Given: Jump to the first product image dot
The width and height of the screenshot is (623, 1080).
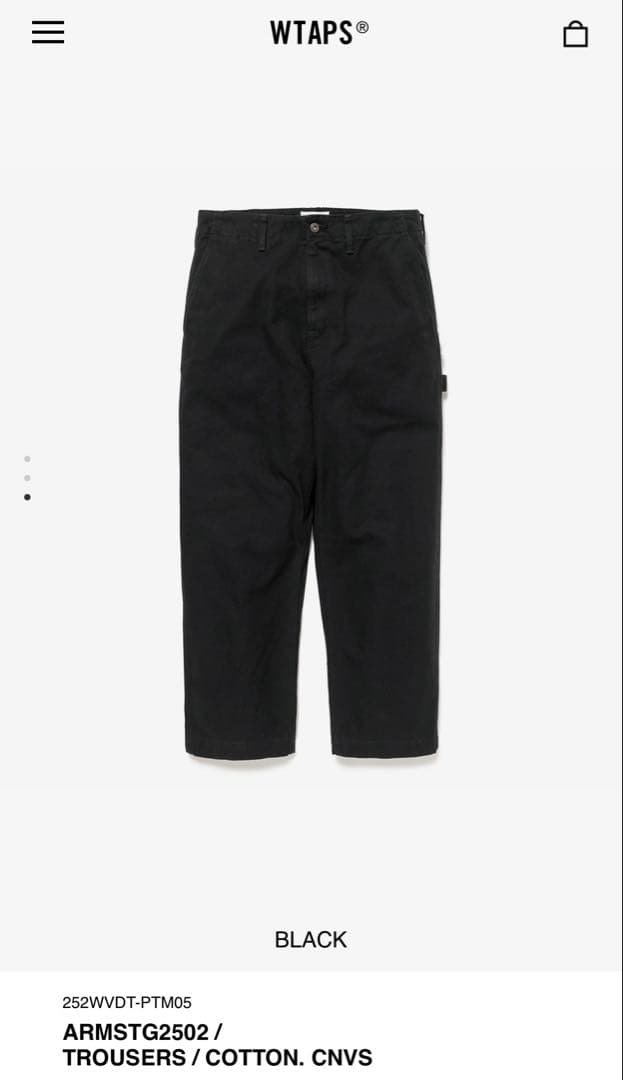Looking at the screenshot, I should (27, 459).
